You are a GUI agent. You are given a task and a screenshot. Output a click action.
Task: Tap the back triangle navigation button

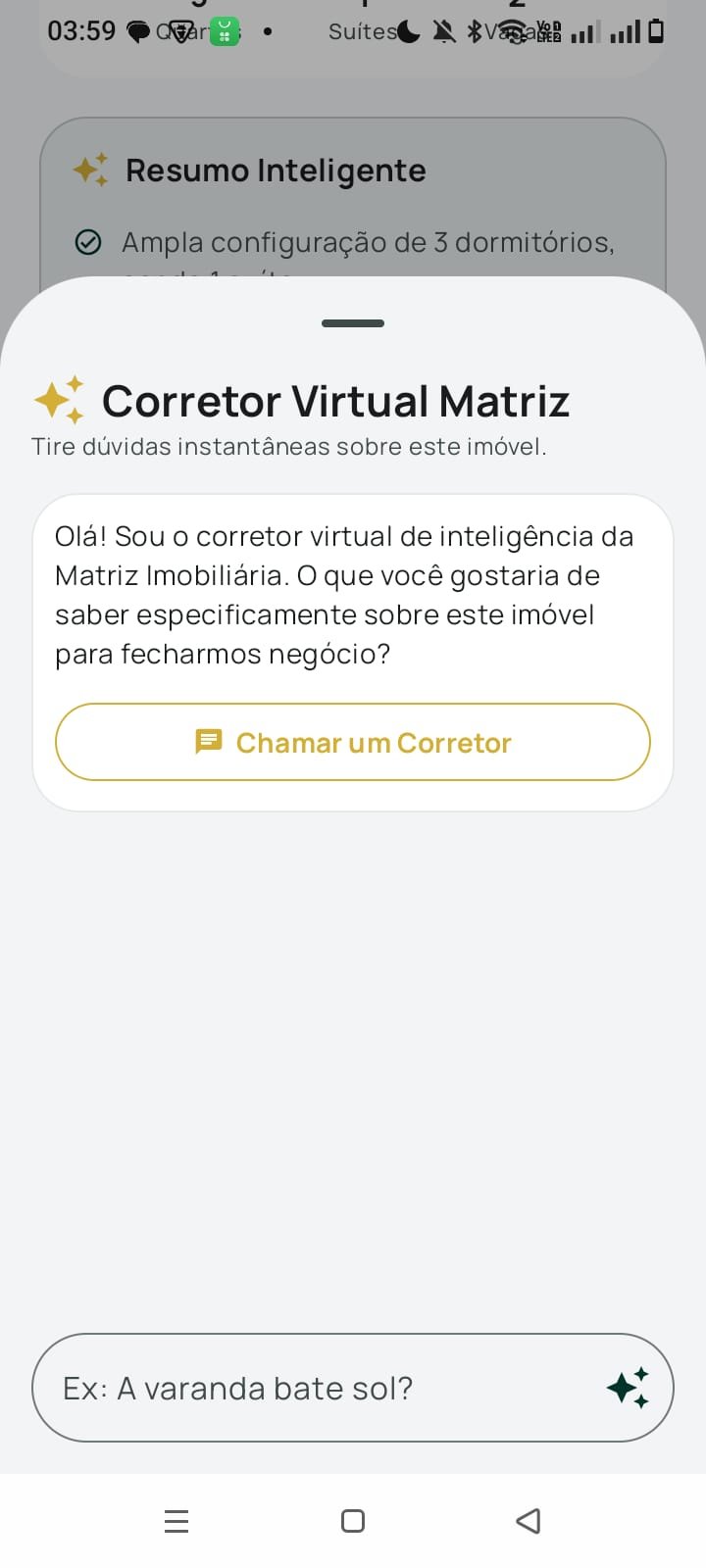point(529,1521)
